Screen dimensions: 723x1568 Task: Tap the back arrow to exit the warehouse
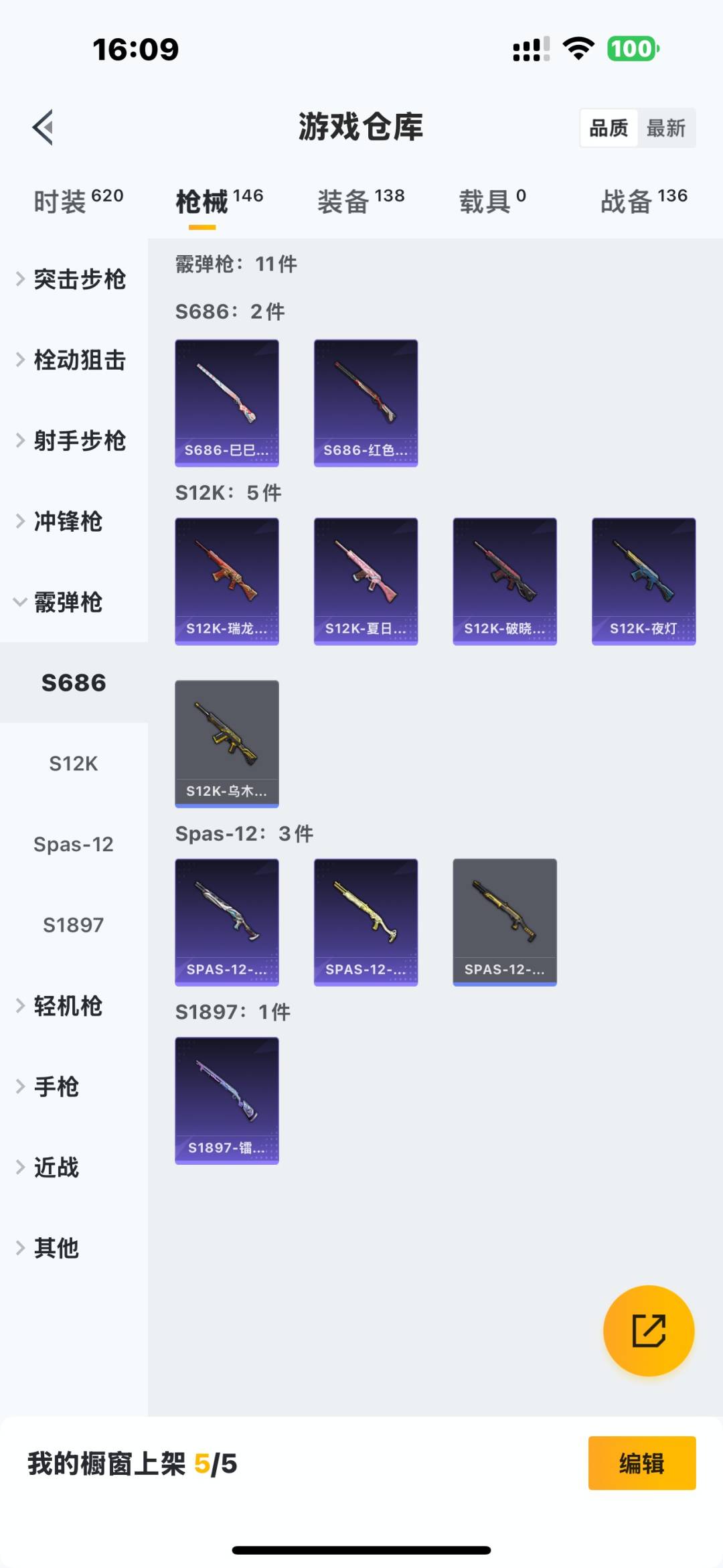pyautogui.click(x=42, y=127)
